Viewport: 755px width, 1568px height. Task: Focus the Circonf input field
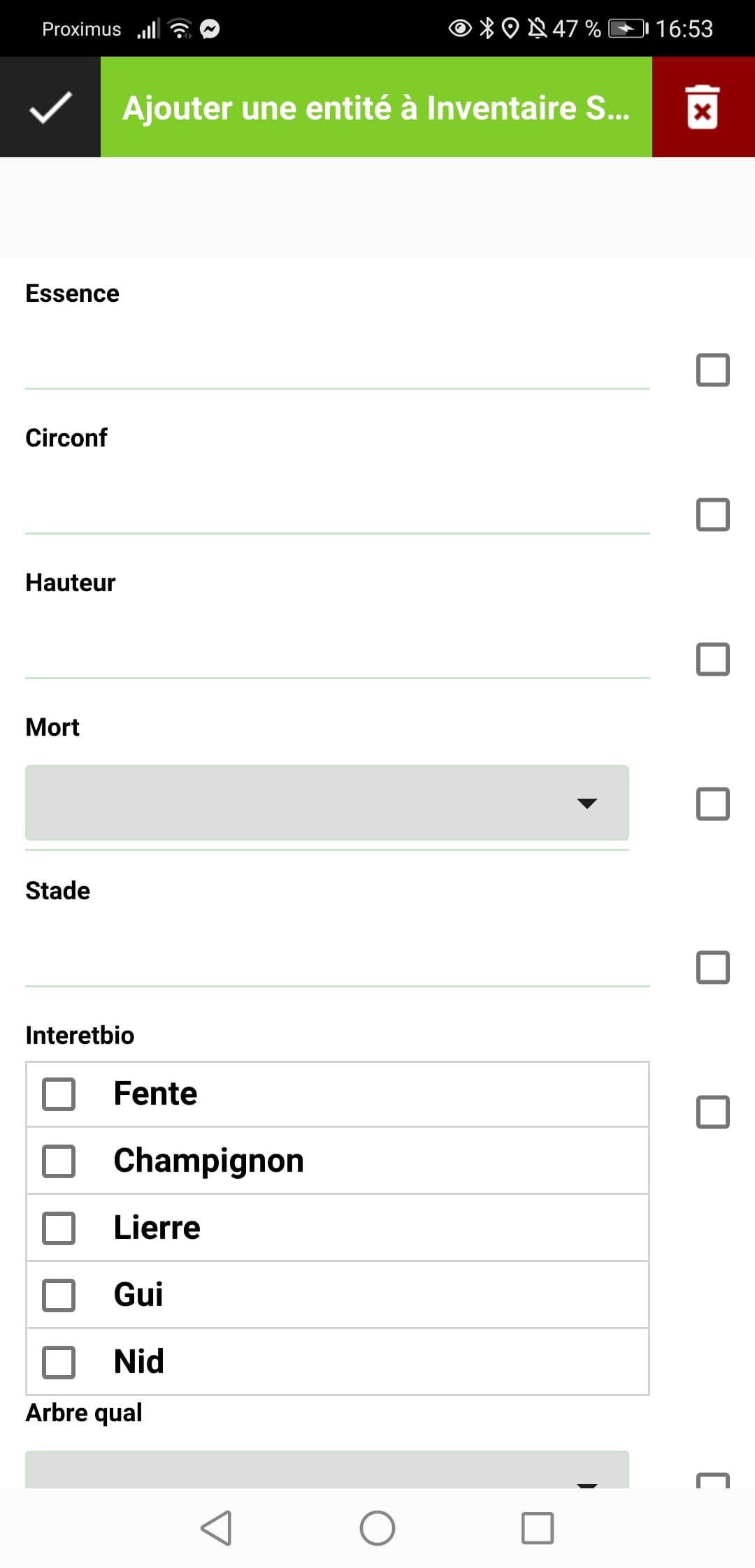[338, 504]
